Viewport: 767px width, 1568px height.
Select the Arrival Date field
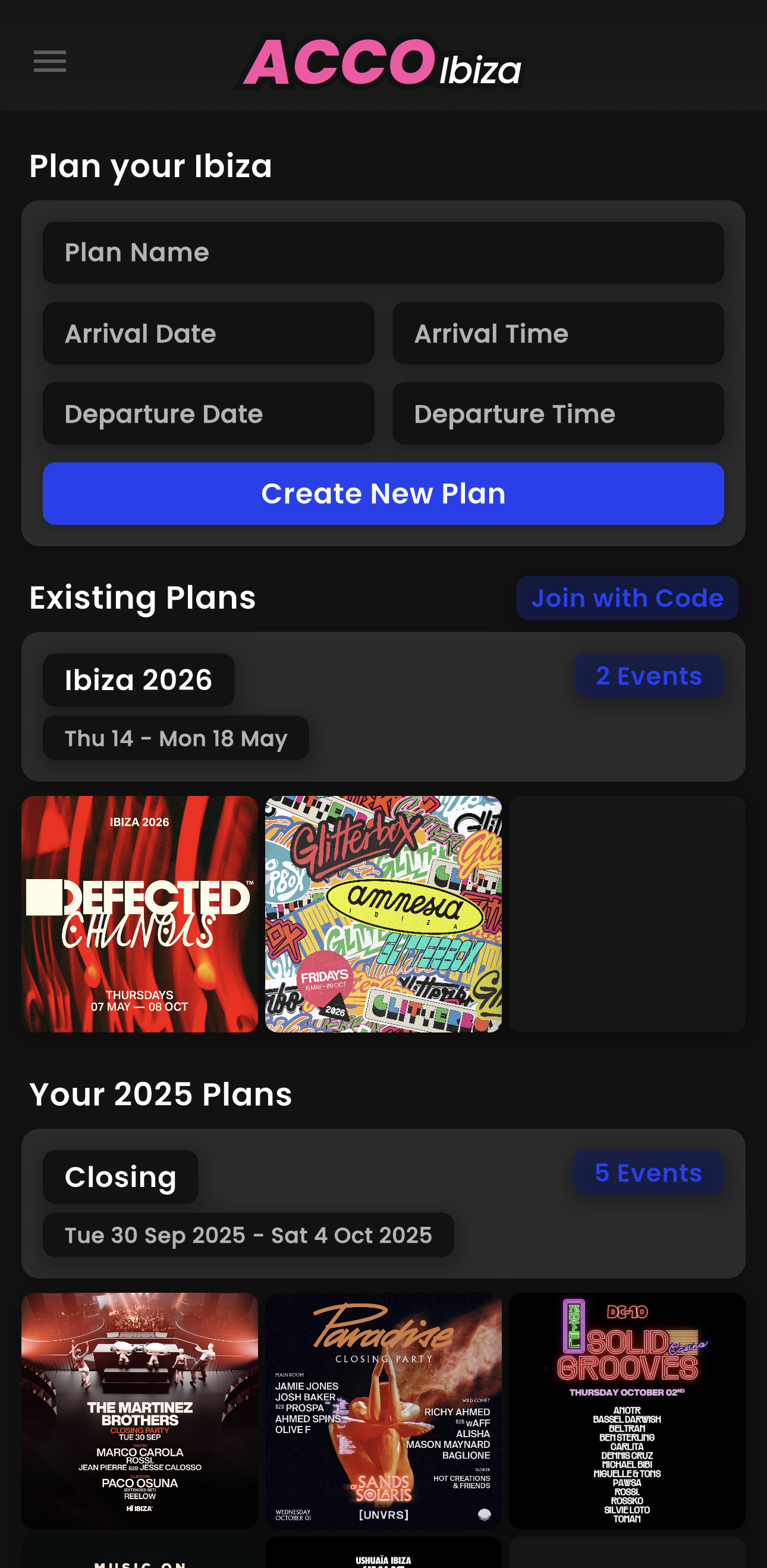point(208,333)
